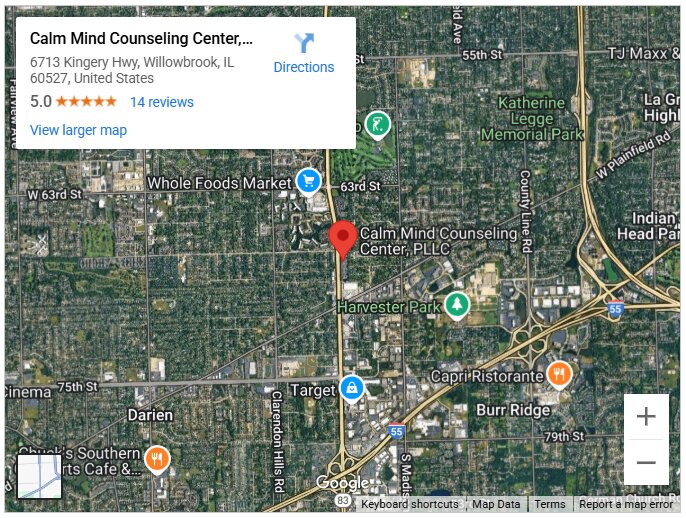This screenshot has height=518, width=686.
Task: Open the Map Data attribution
Action: tap(496, 505)
